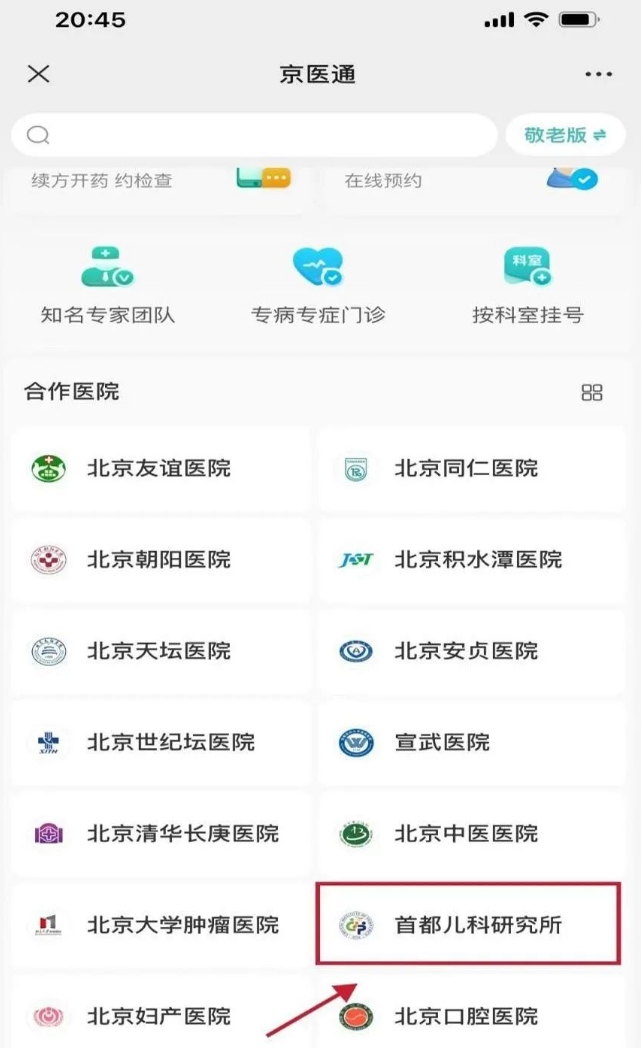Open 首都儿科研究所

pyautogui.click(x=472, y=924)
